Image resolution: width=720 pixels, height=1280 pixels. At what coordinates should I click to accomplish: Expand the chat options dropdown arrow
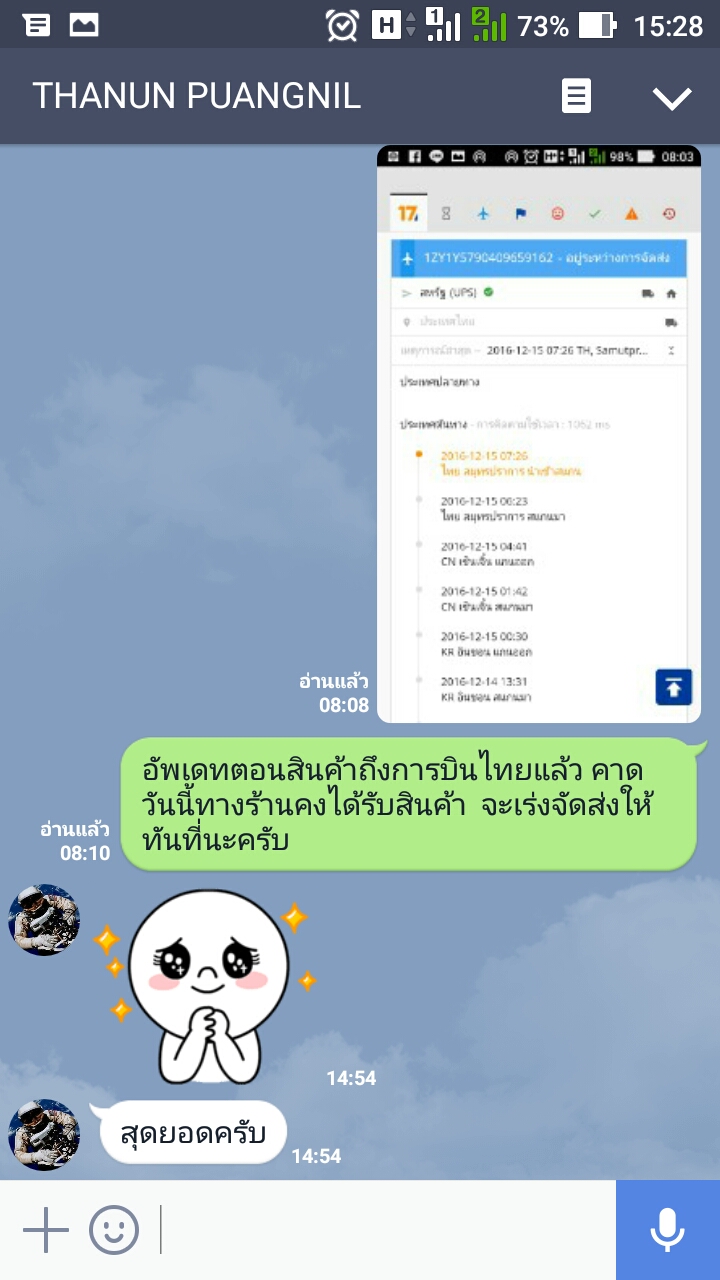coord(672,97)
